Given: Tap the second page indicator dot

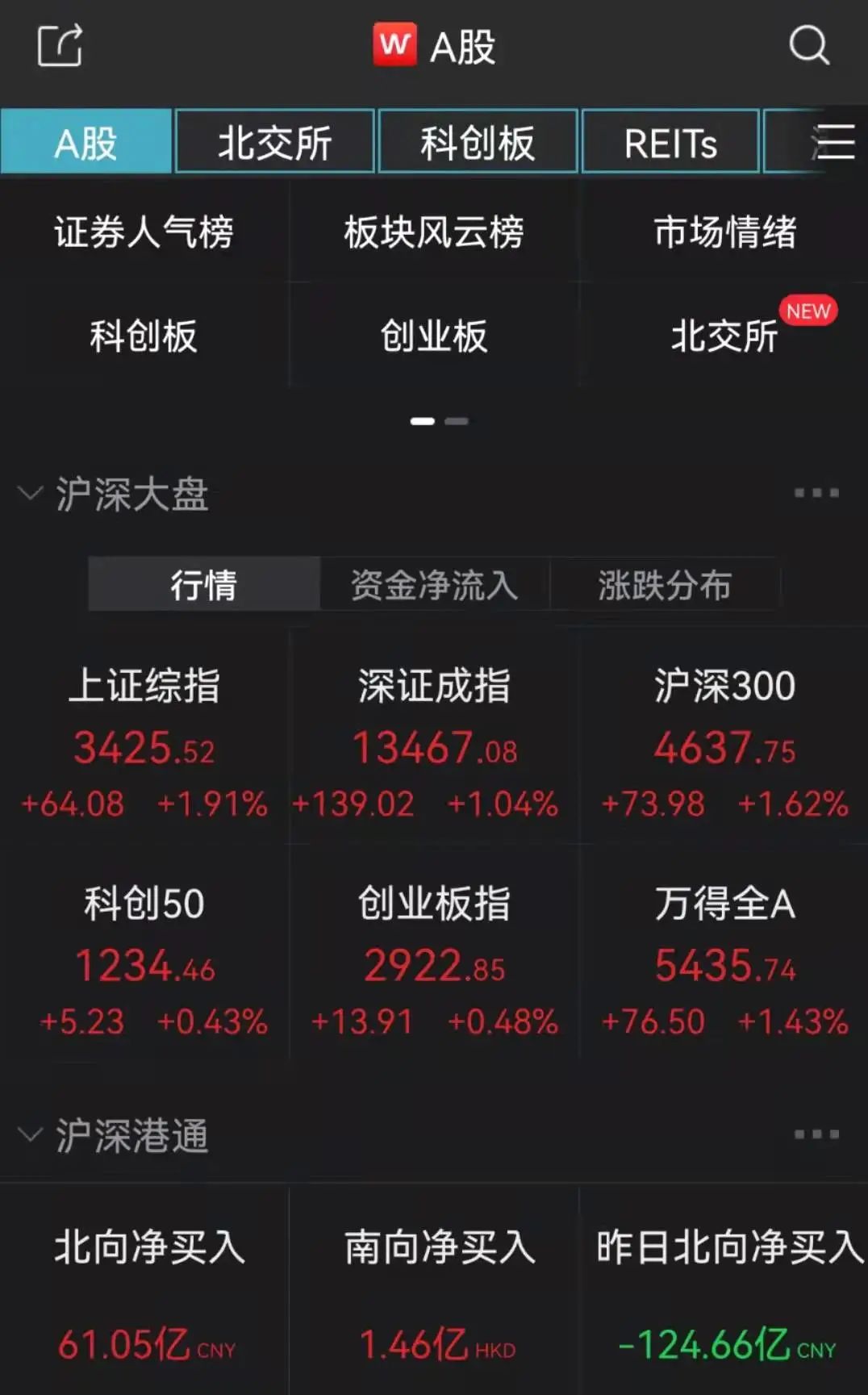Looking at the screenshot, I should [456, 420].
